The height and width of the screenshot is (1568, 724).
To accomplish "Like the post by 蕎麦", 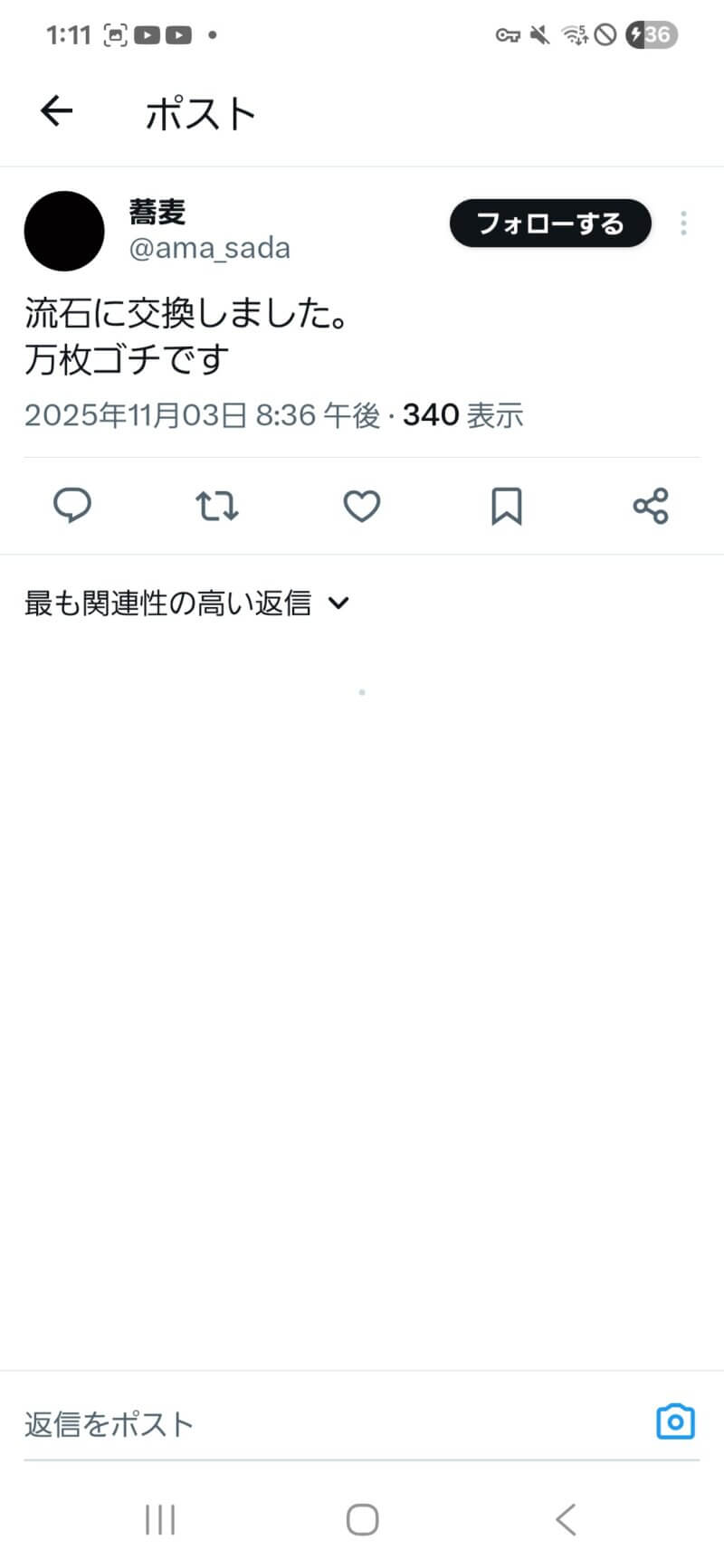I will 362,506.
